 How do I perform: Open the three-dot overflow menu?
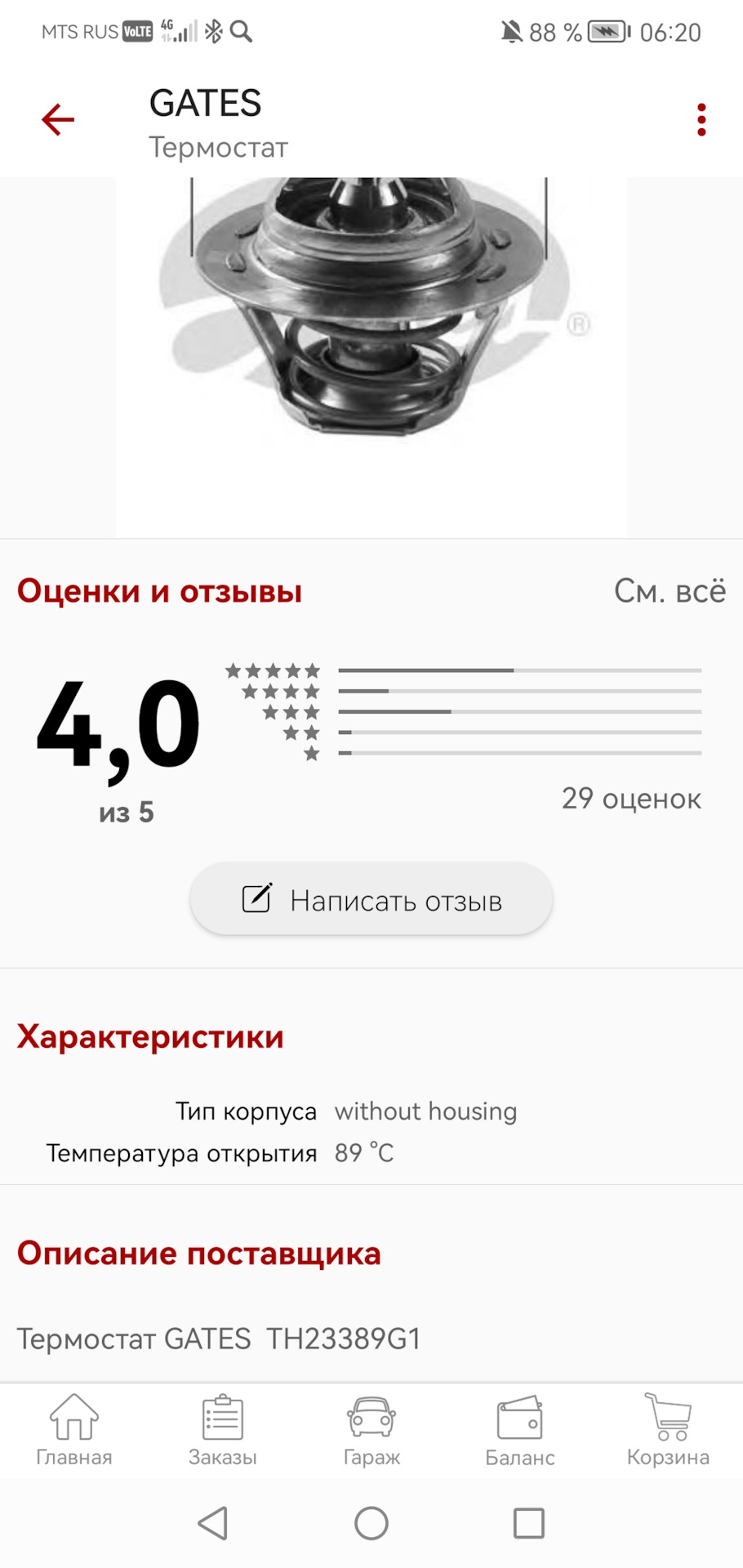(701, 120)
